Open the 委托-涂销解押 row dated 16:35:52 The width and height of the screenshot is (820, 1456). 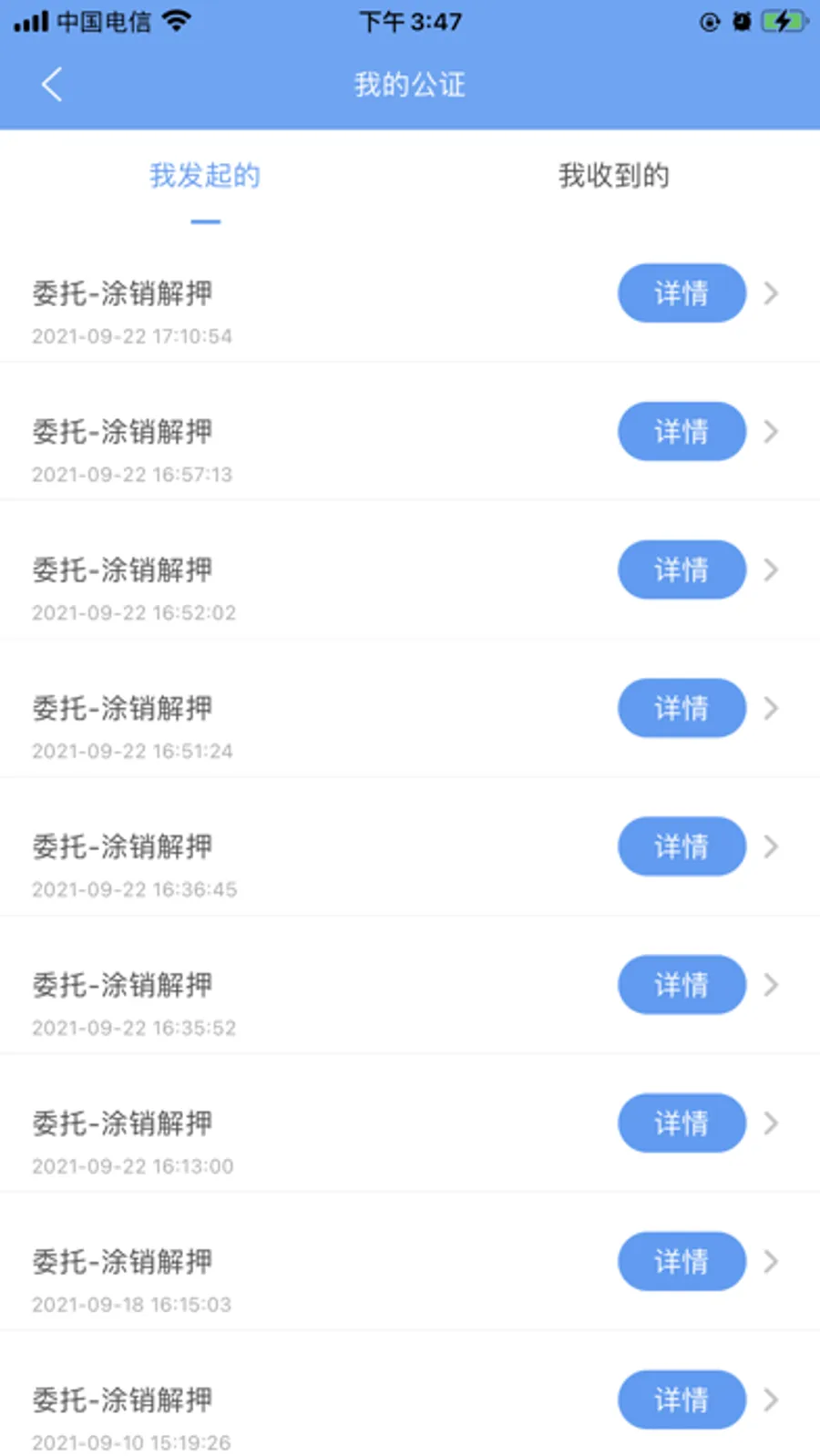pos(273,1002)
